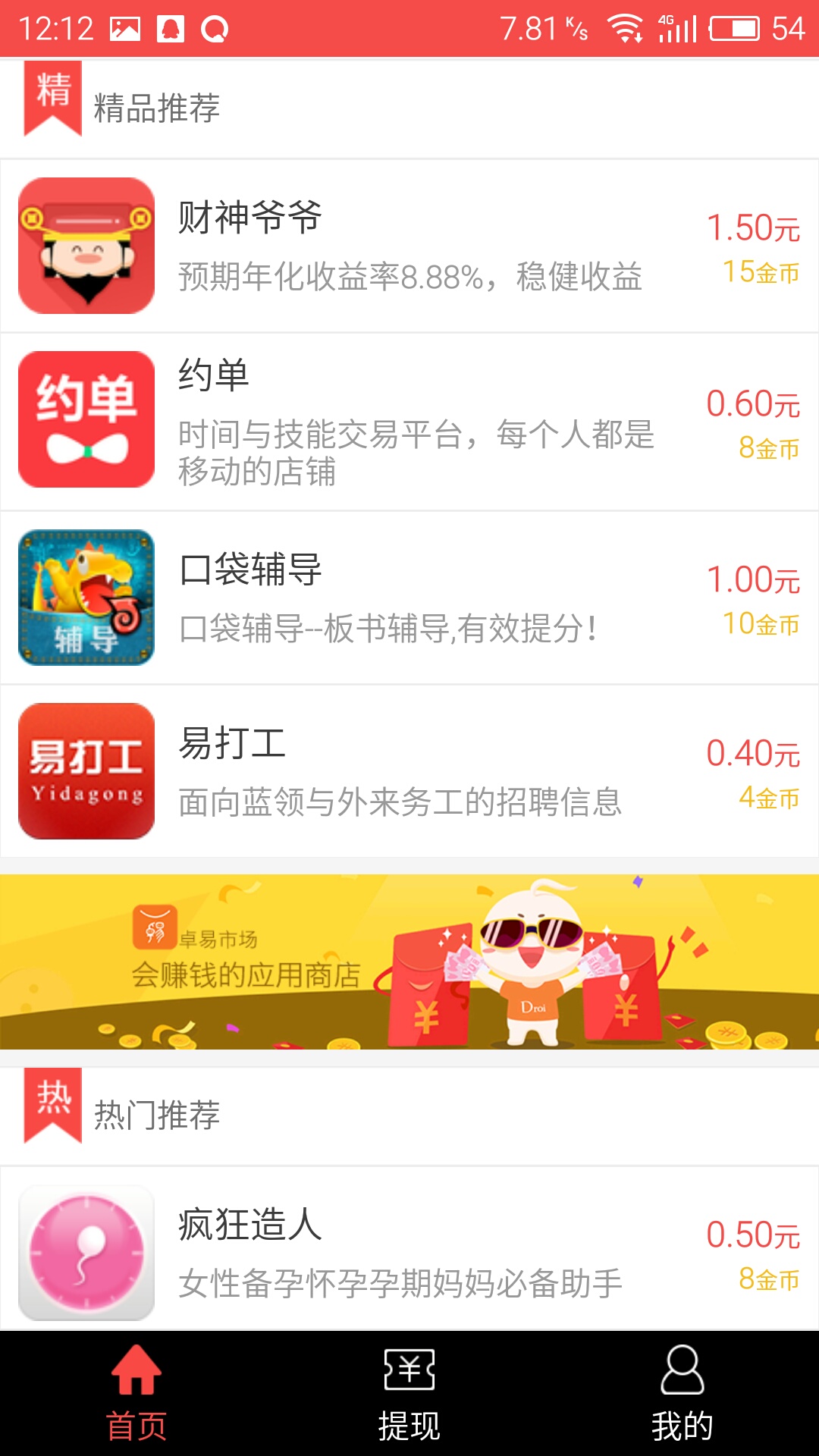Open the 易打工 recruitment task entry

tap(409, 769)
